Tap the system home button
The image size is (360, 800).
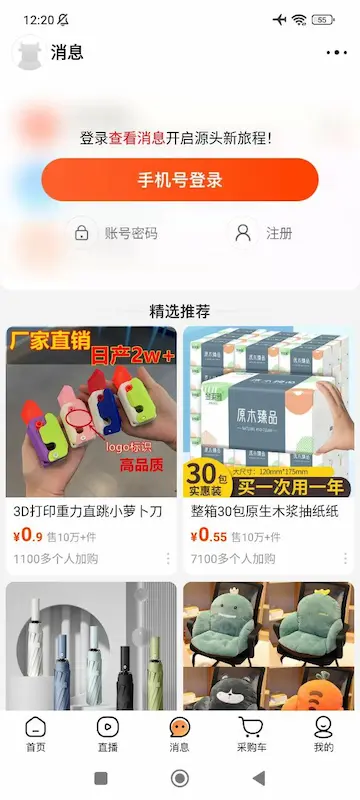pyautogui.click(x=179, y=778)
